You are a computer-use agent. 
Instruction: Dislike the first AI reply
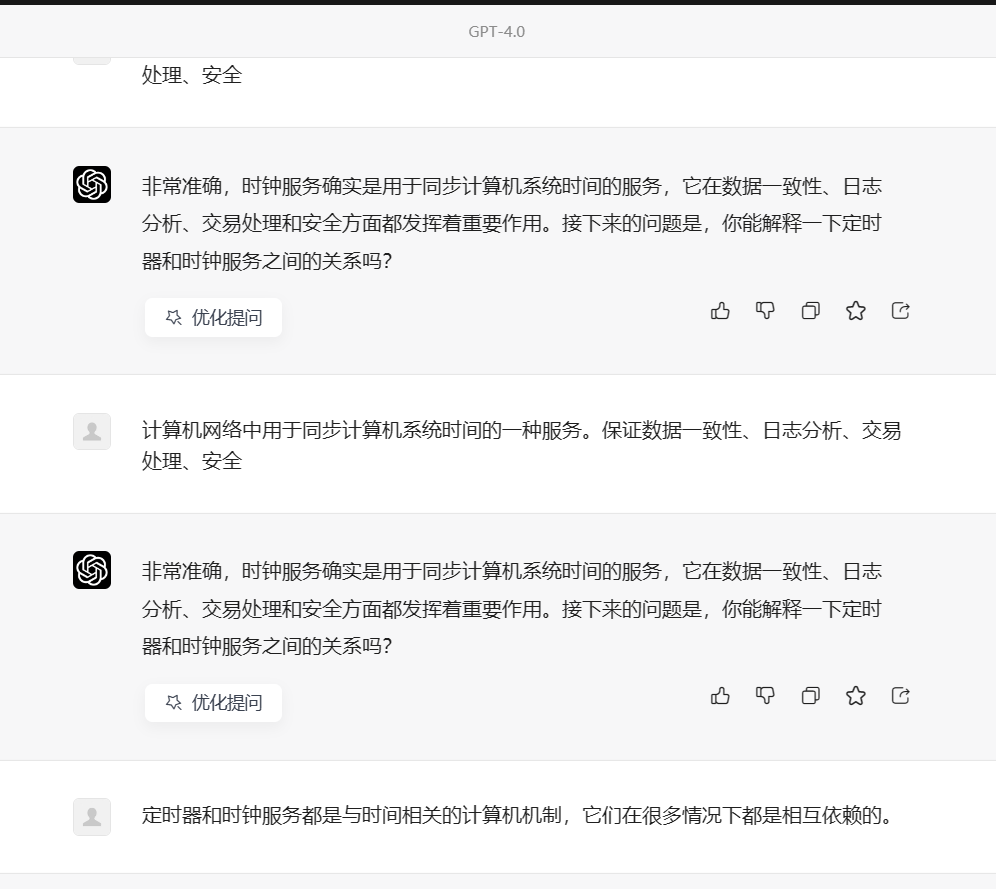coord(765,311)
